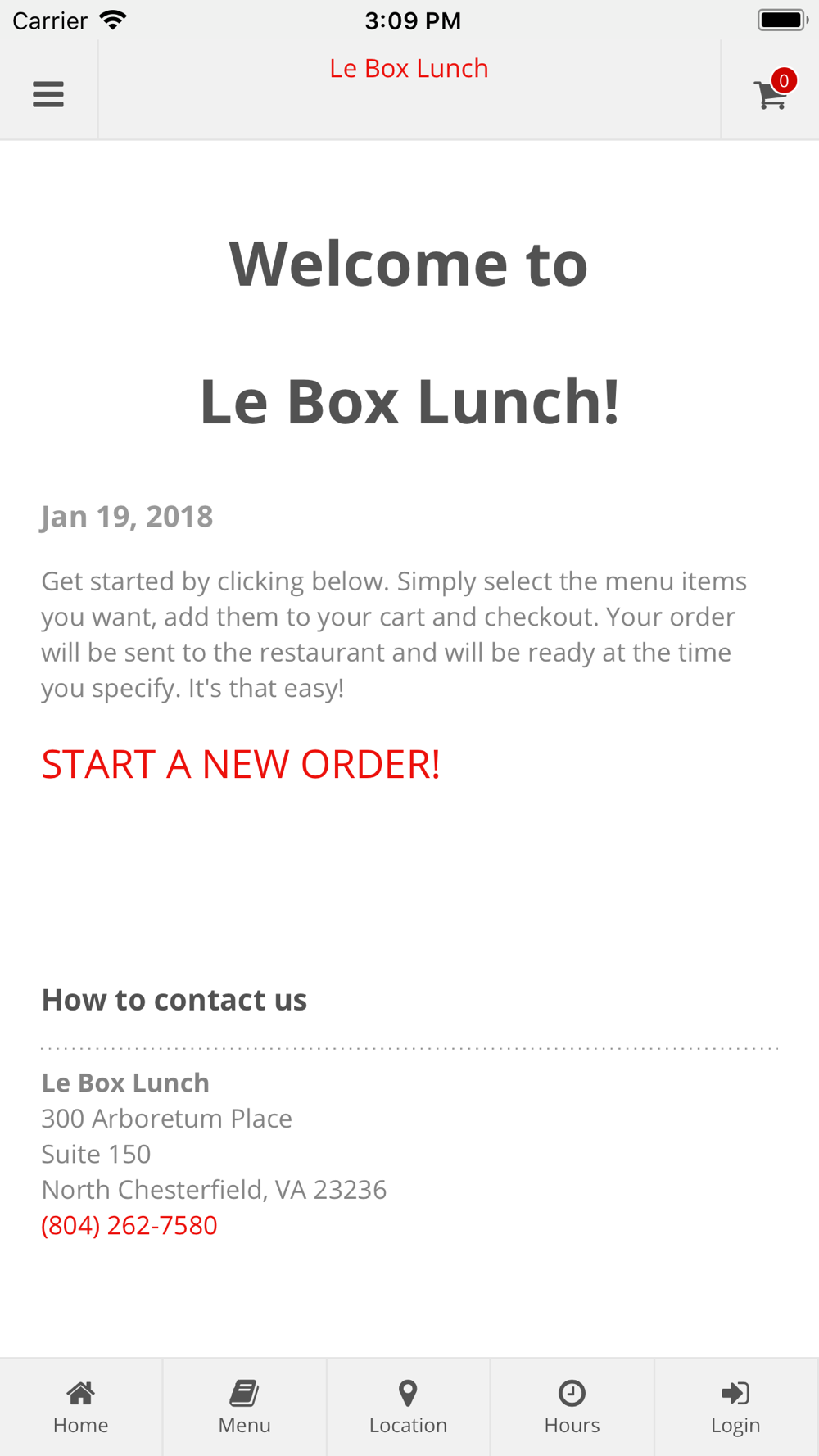
Task: Open the Login tab
Action: tap(736, 1408)
